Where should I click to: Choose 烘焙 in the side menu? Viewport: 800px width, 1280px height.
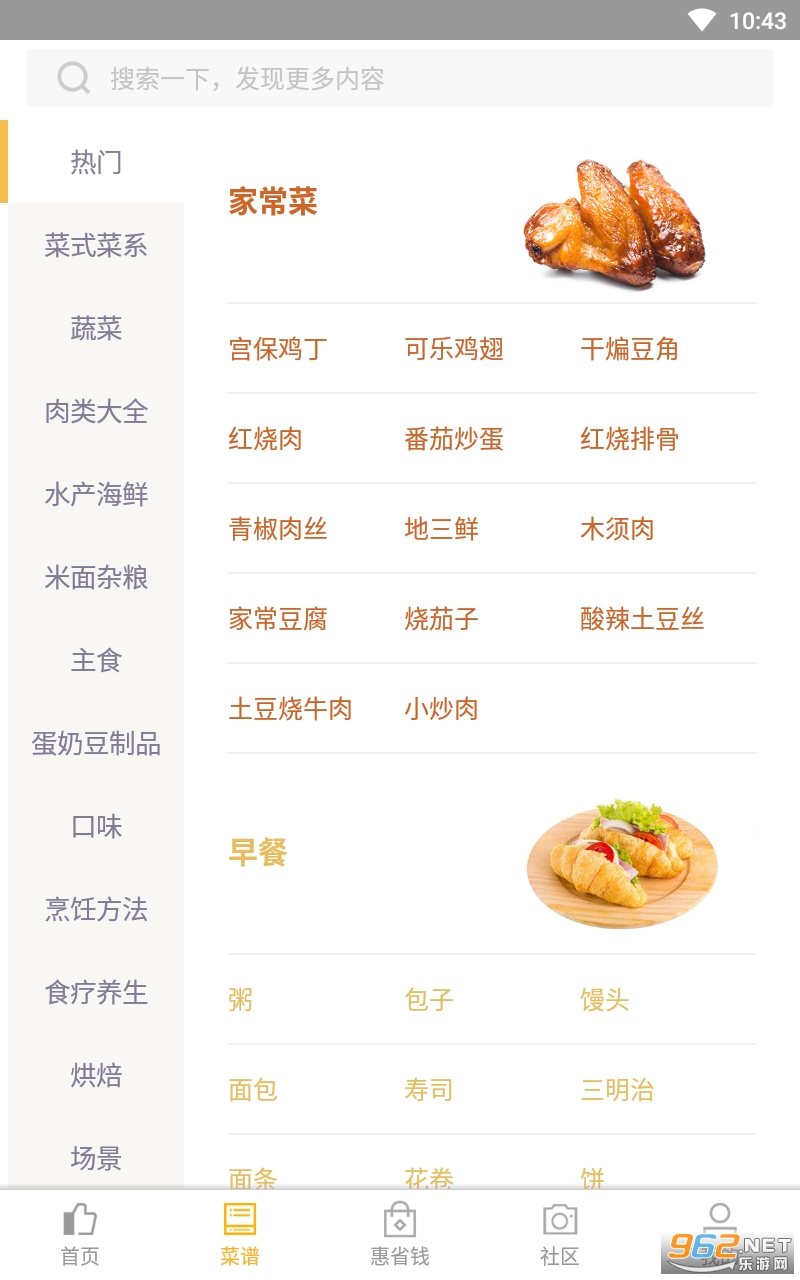[x=96, y=1075]
